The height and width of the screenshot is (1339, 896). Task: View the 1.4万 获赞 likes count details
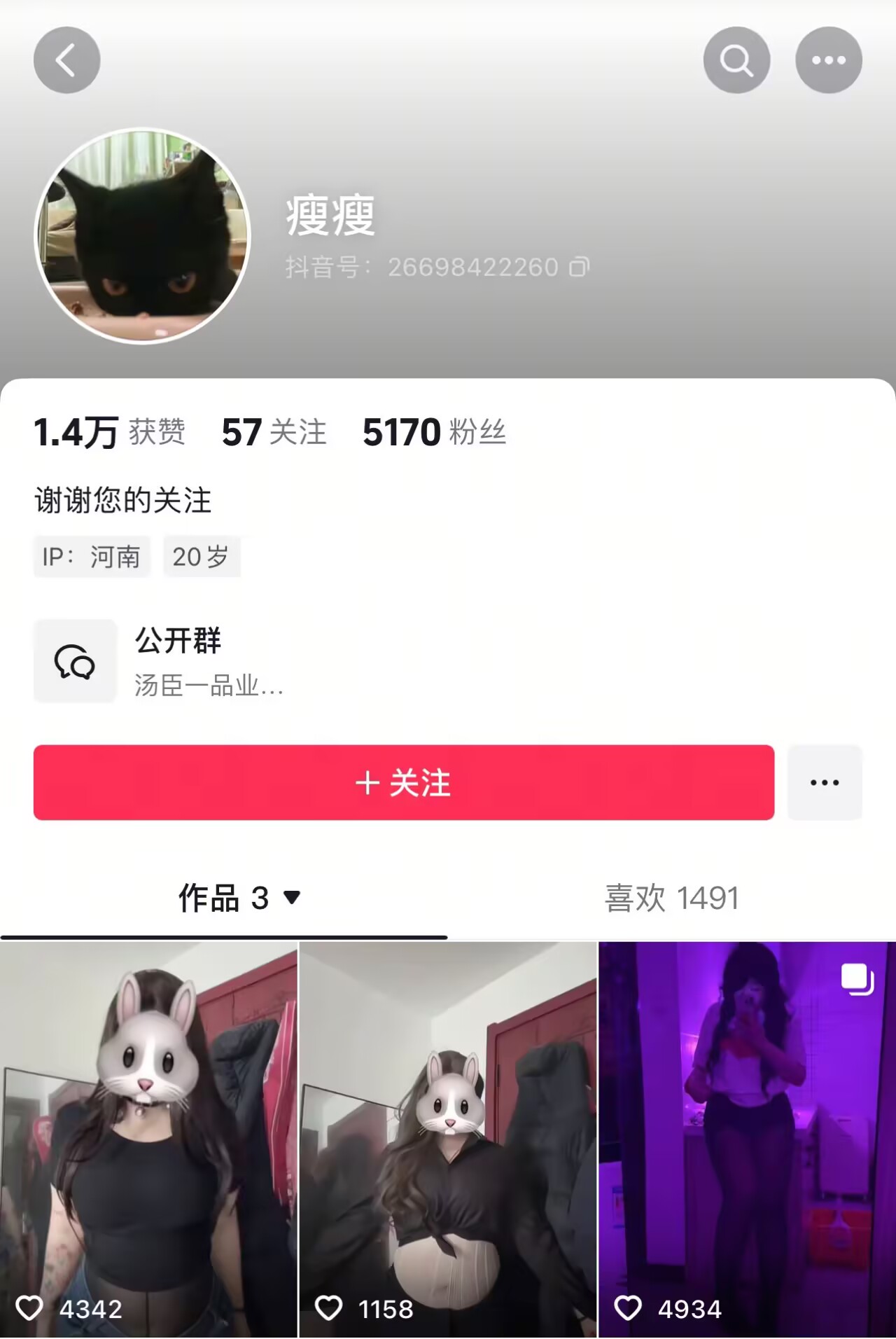pyautogui.click(x=109, y=432)
